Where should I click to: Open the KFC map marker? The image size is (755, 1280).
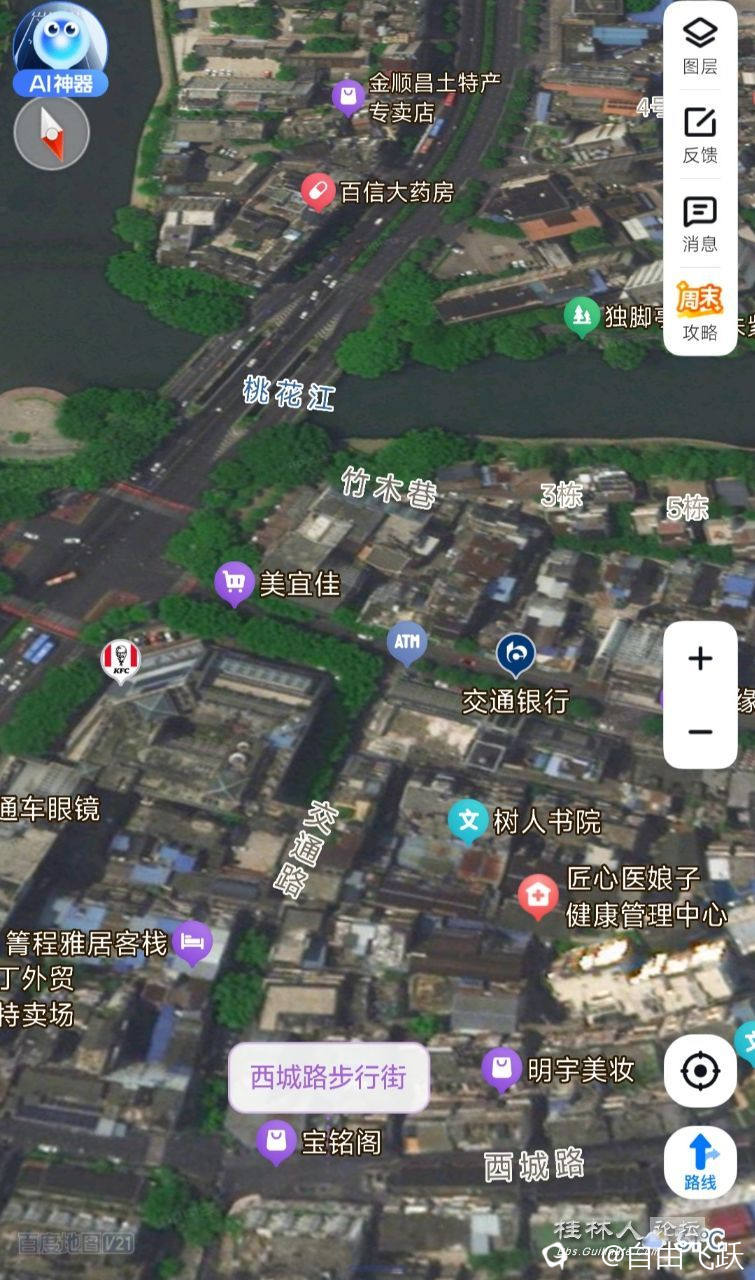click(x=120, y=657)
